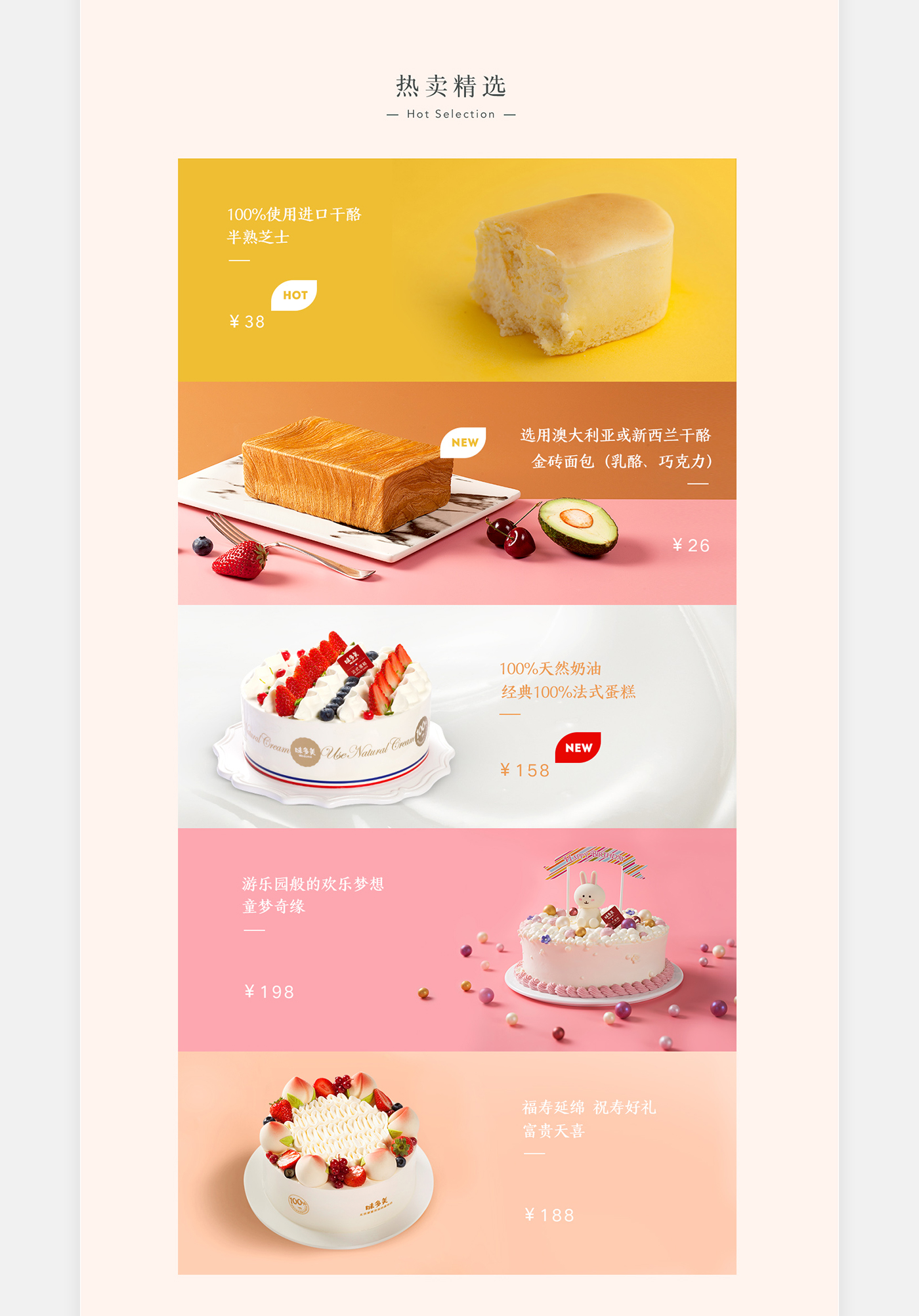The image size is (919, 1316).
Task: View the 金砖面包 bread banner priced ¥26
Action: pyautogui.click(x=457, y=493)
